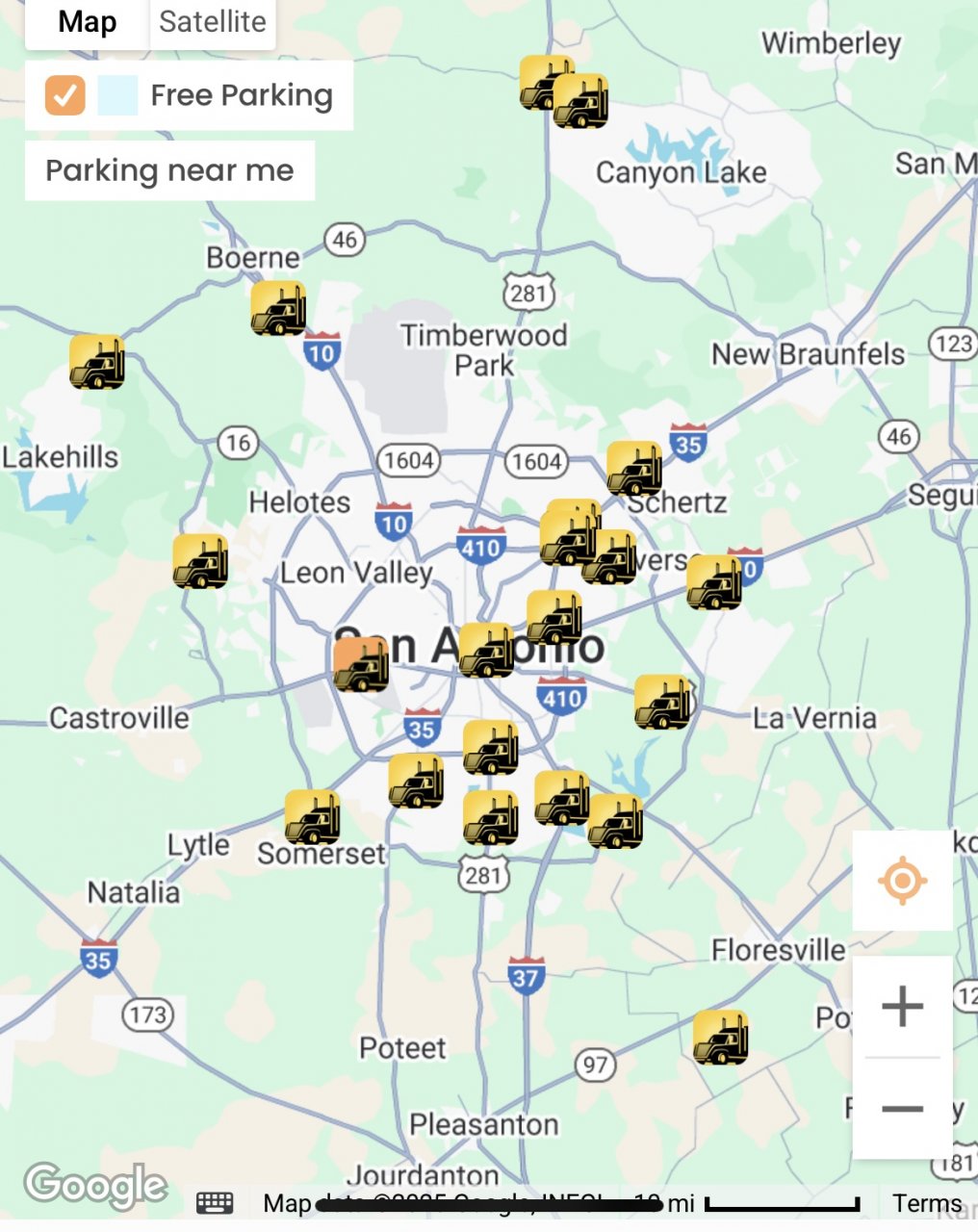Switch to Satellite view
This screenshot has height=1232, width=978.
tap(212, 22)
